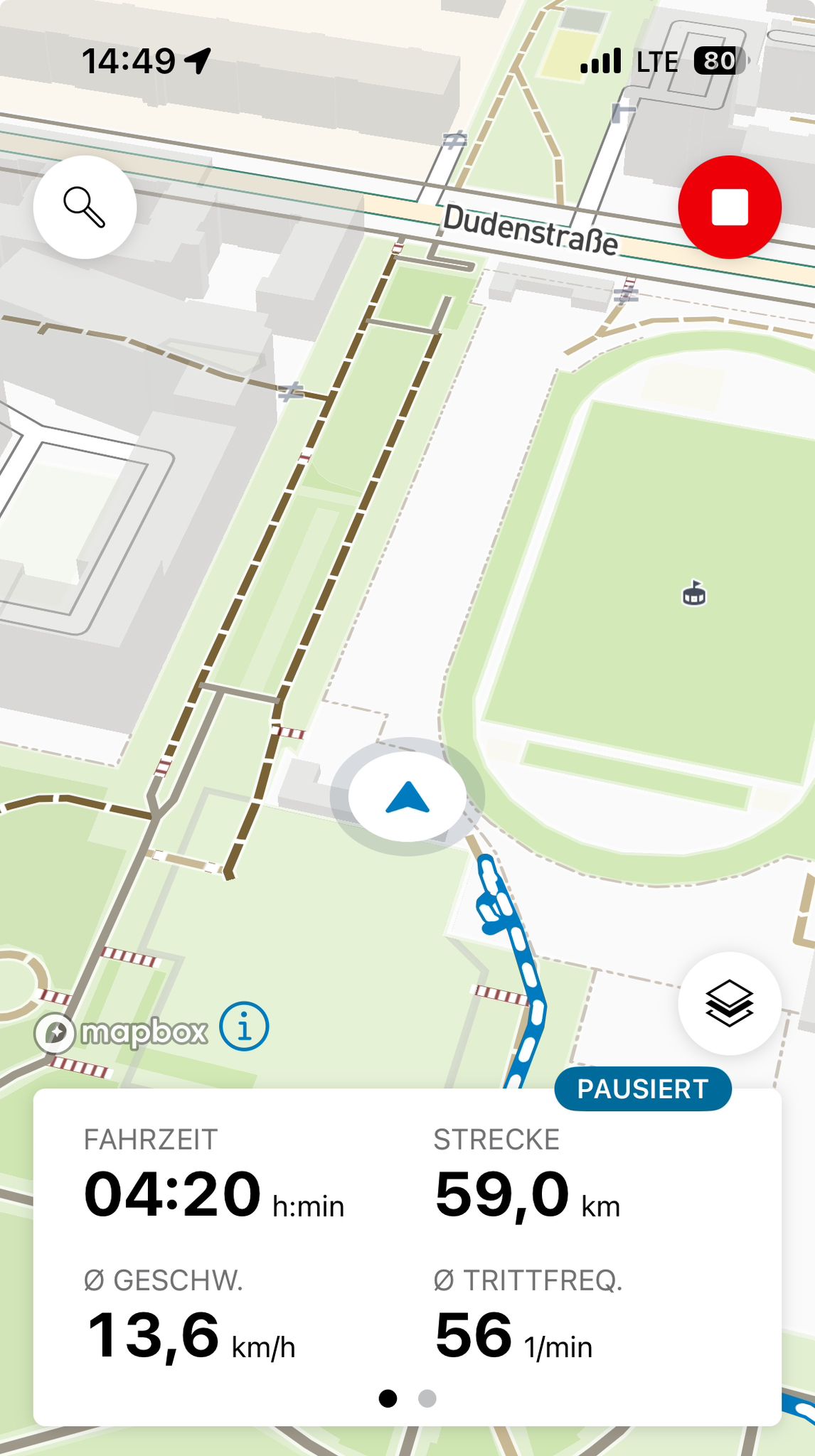Open the ride stats card
This screenshot has width=815, height=1456.
(407, 1257)
